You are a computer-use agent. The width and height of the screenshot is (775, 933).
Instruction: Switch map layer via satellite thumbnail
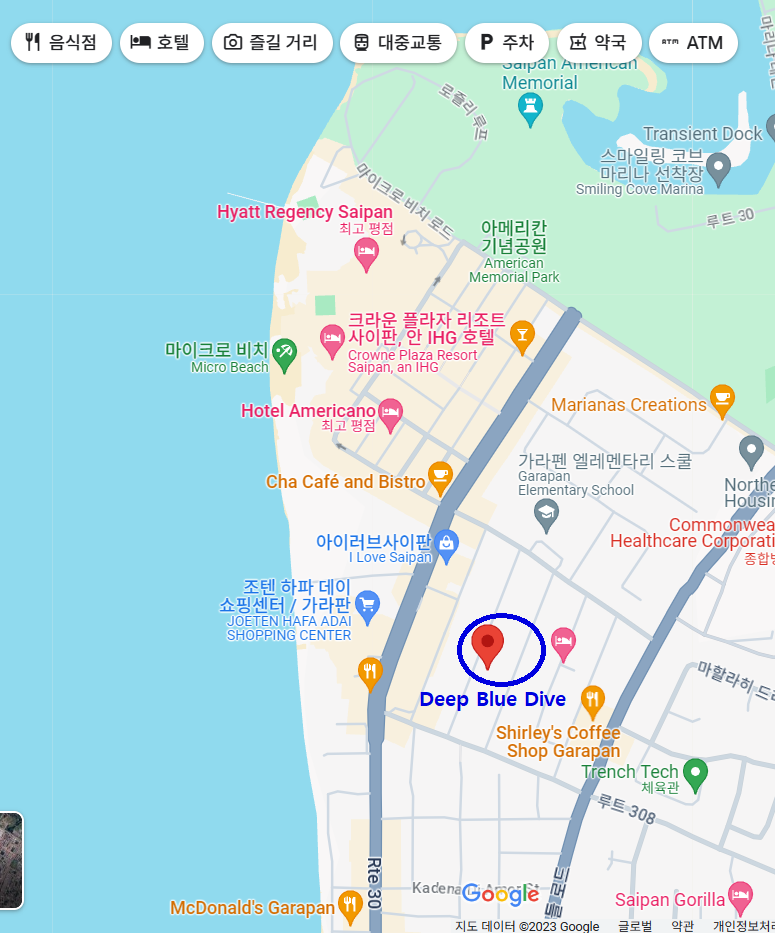10,860
